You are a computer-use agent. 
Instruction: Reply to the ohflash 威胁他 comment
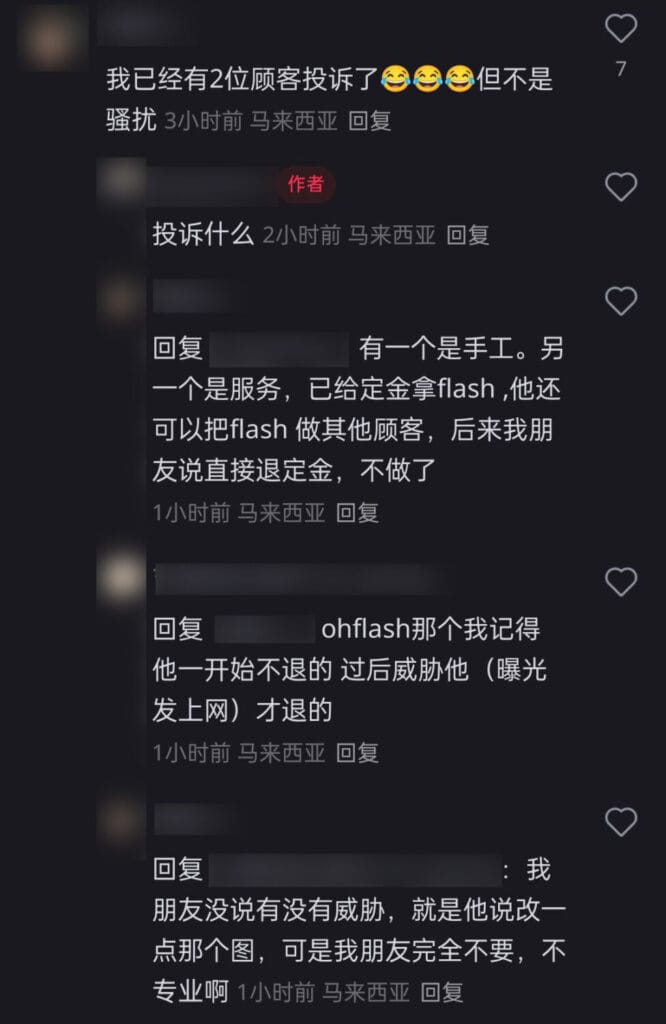(x=357, y=752)
